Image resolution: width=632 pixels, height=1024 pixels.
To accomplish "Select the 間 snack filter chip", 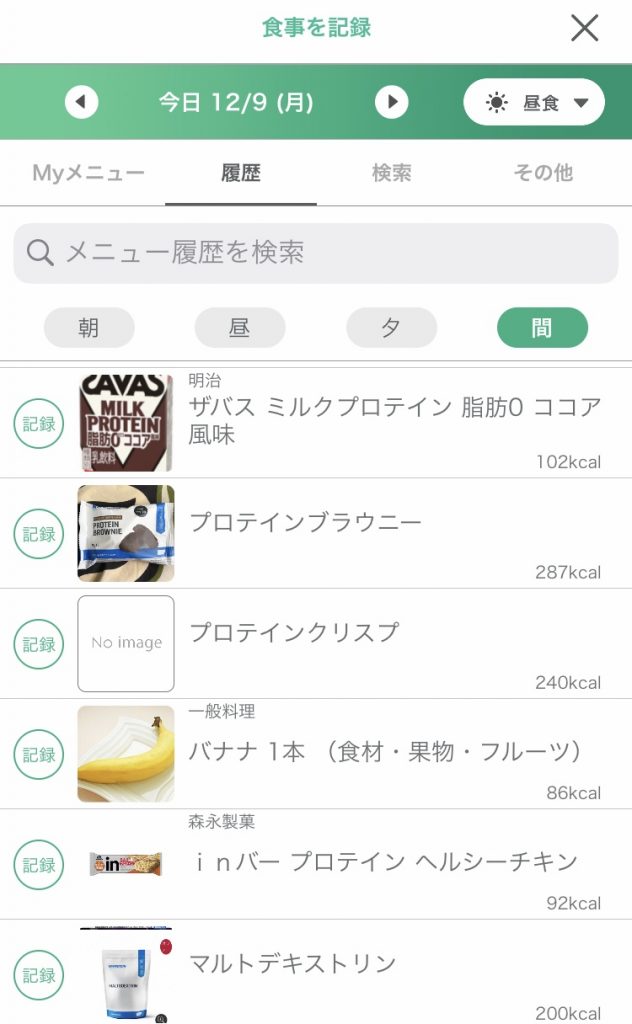I will (542, 328).
